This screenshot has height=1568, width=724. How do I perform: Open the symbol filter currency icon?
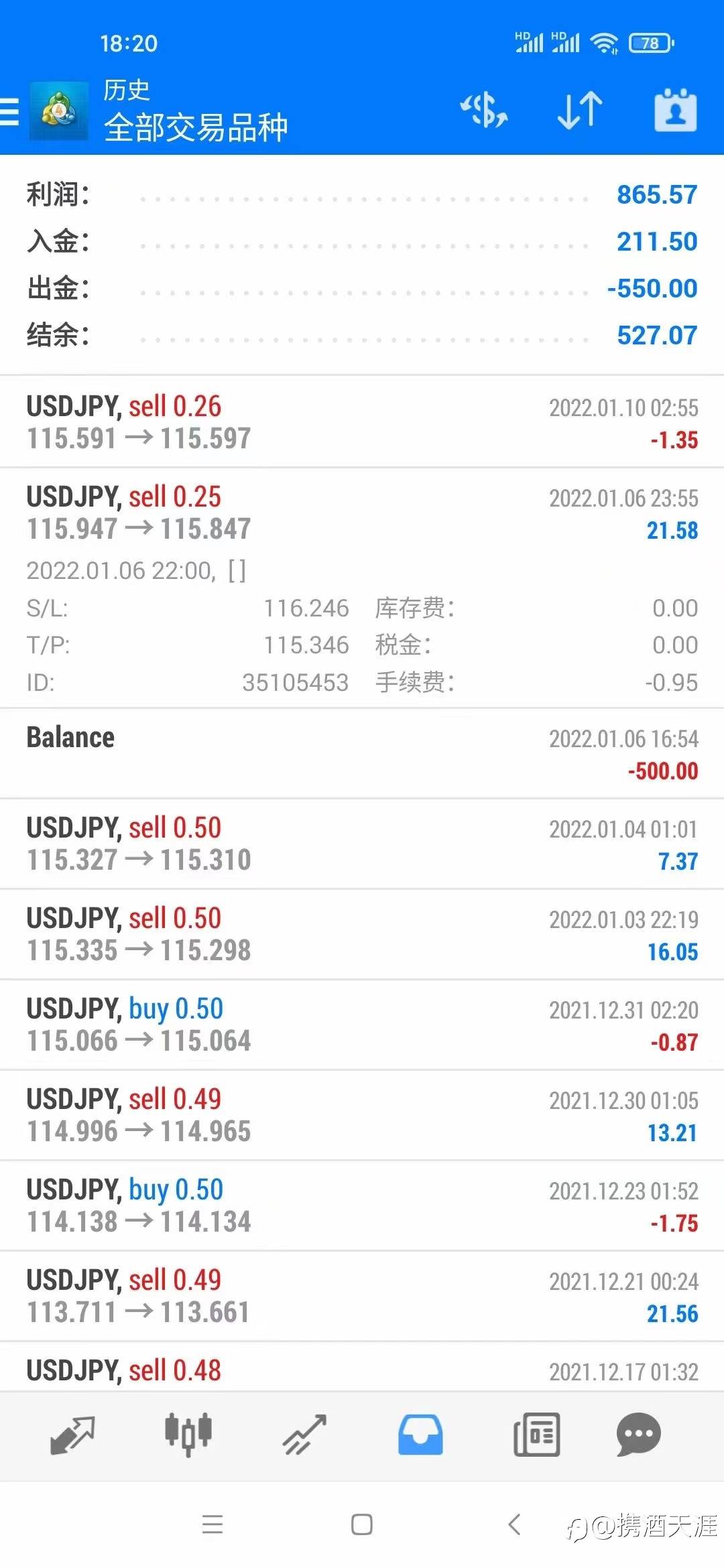pyautogui.click(x=484, y=110)
